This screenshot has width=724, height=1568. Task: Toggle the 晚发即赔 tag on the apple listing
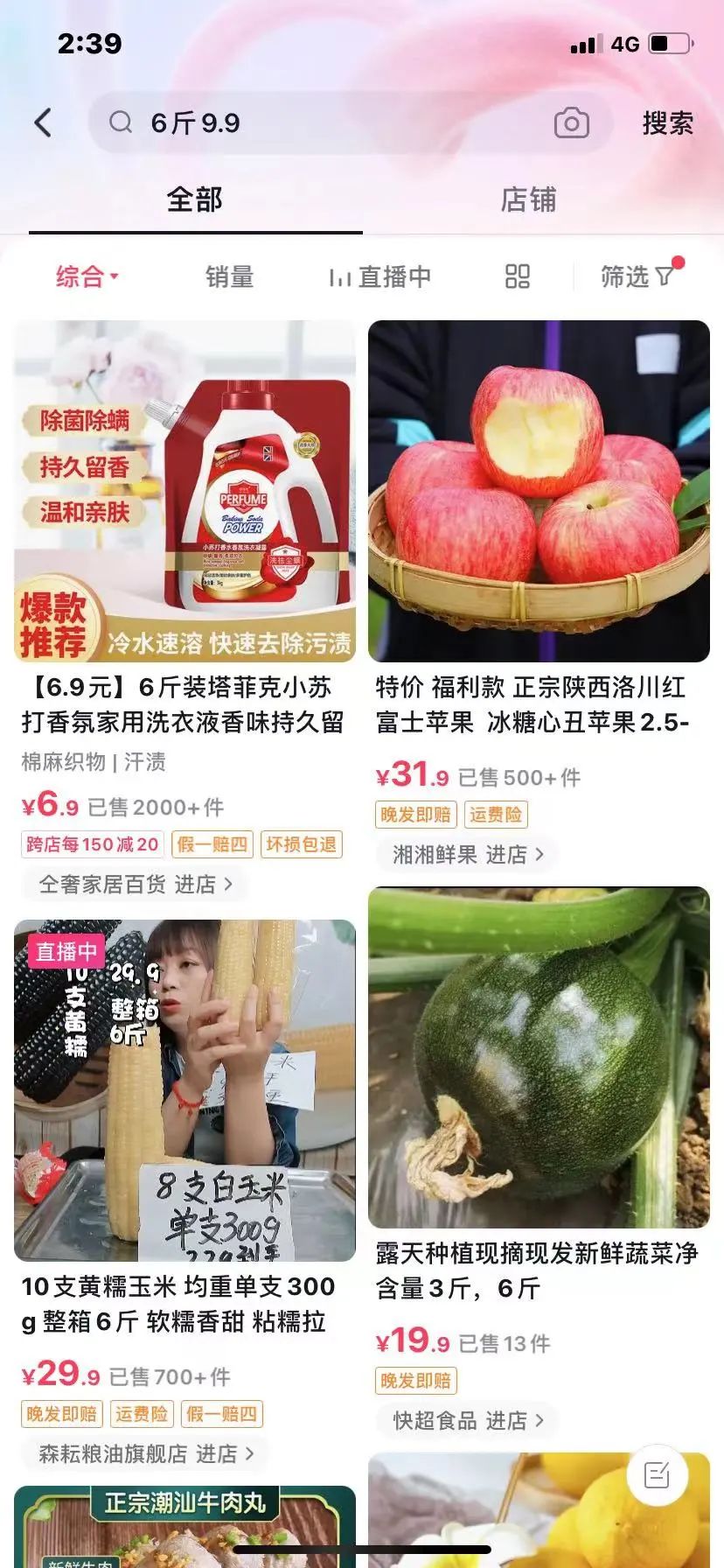[x=414, y=814]
